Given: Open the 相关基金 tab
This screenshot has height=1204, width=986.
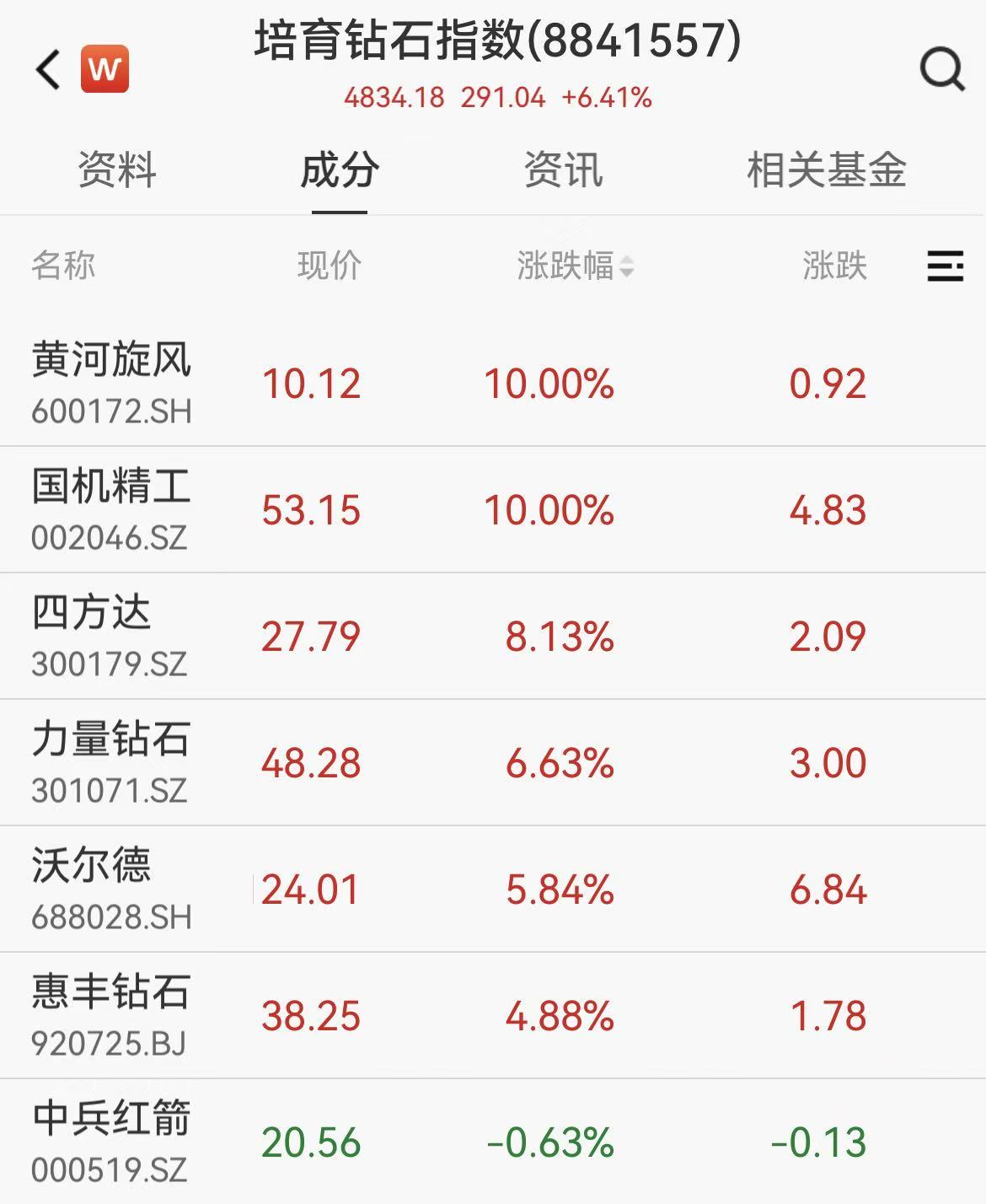Looking at the screenshot, I should [x=826, y=170].
